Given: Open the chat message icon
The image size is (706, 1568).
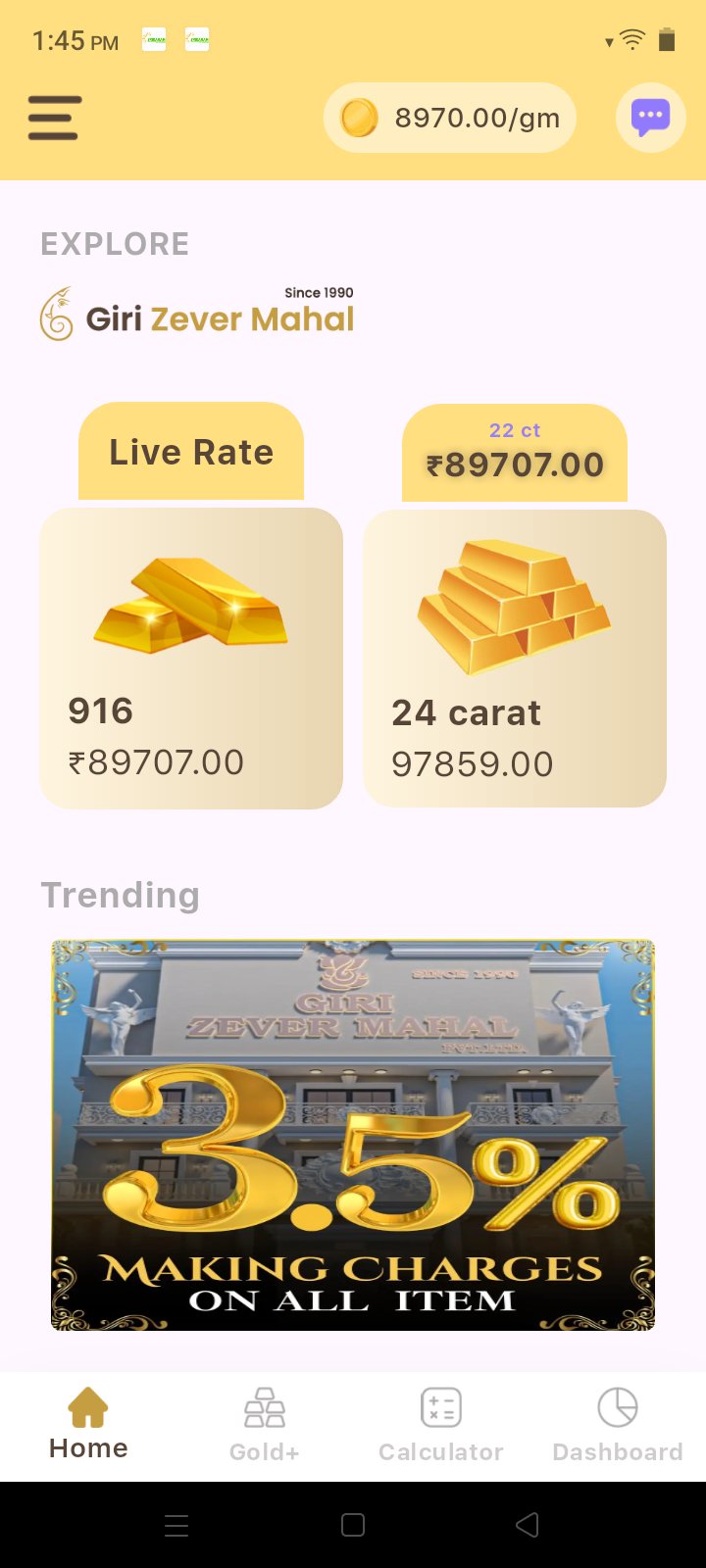Looking at the screenshot, I should [x=650, y=117].
